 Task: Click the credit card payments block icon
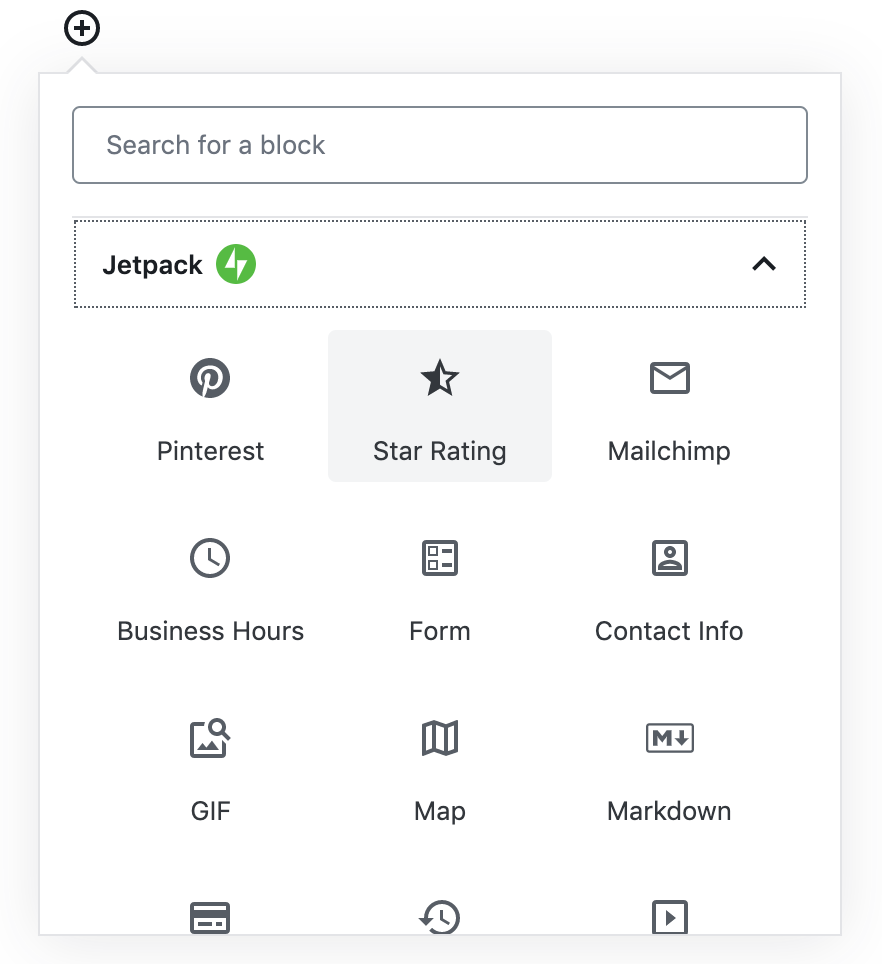point(210,917)
